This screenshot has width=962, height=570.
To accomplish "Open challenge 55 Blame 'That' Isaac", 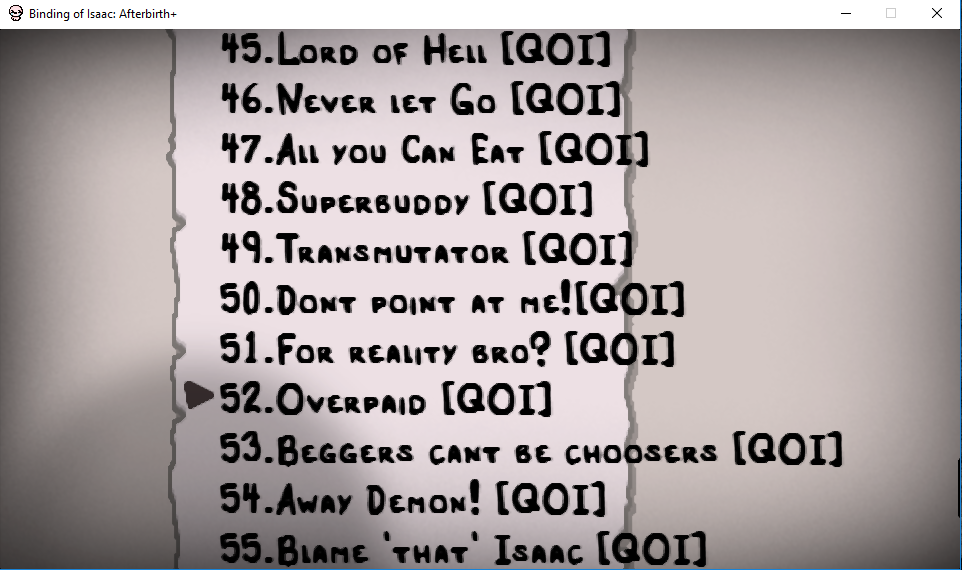I will (x=463, y=548).
